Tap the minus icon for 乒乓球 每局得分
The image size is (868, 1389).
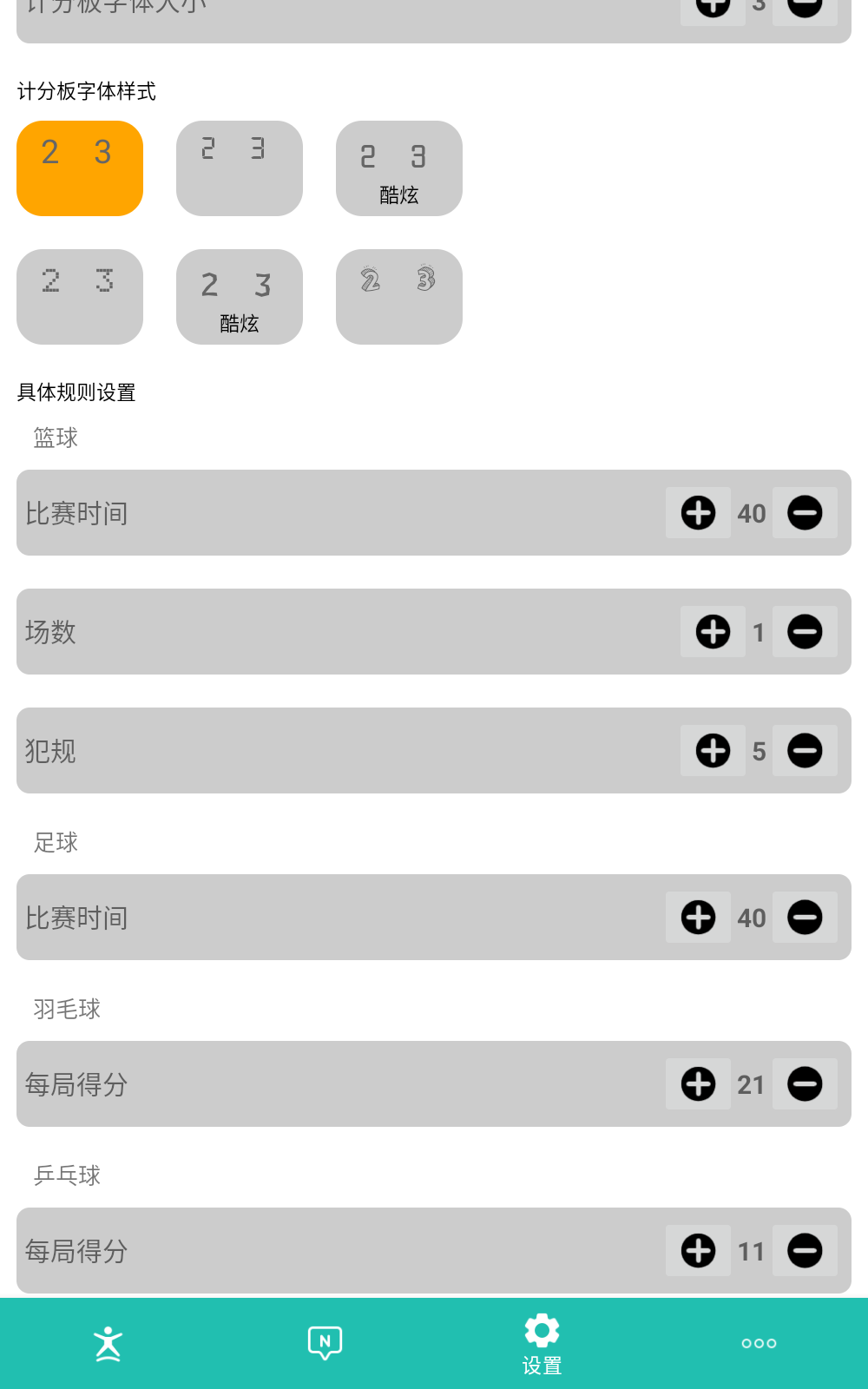click(x=805, y=1251)
